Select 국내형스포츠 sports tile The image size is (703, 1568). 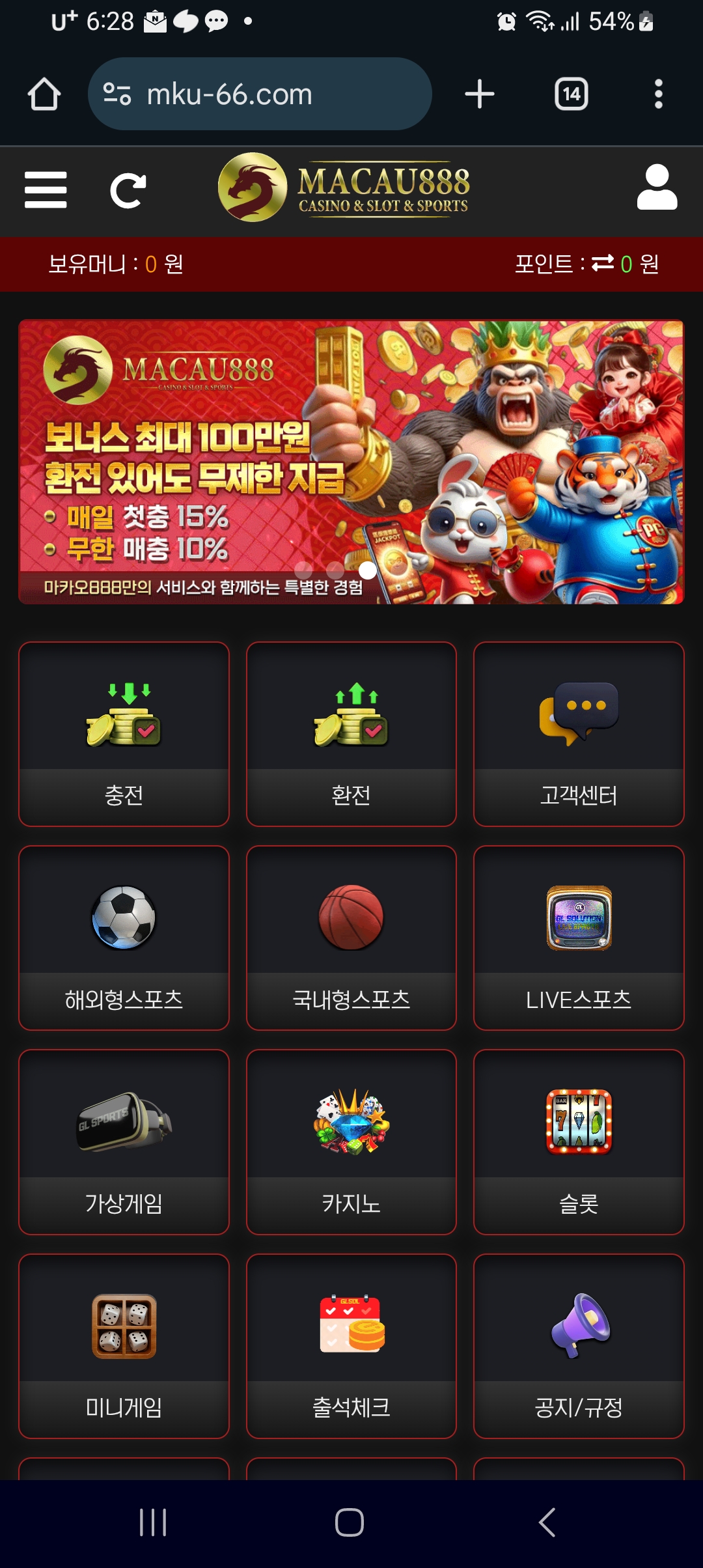351,938
